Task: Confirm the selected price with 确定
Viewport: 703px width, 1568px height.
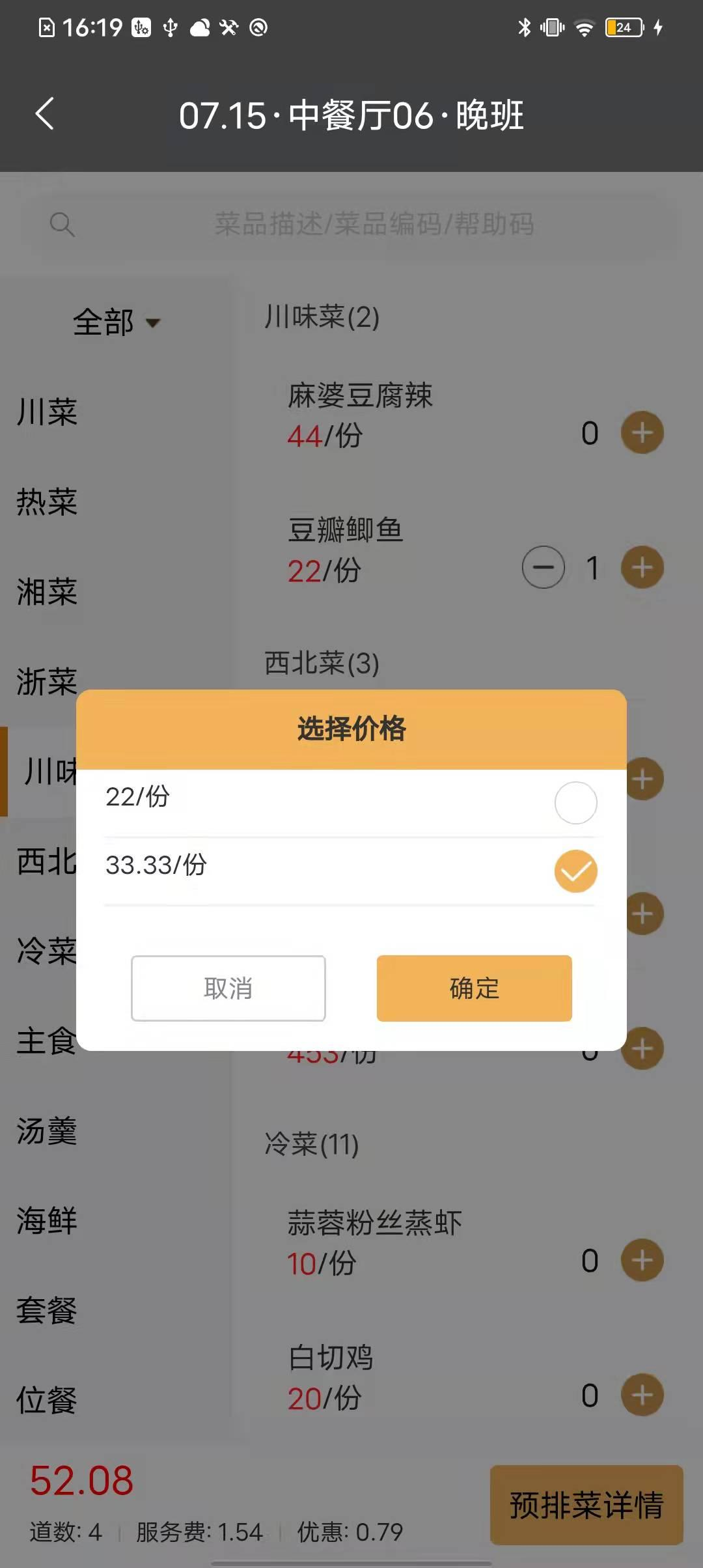Action: 474,988
